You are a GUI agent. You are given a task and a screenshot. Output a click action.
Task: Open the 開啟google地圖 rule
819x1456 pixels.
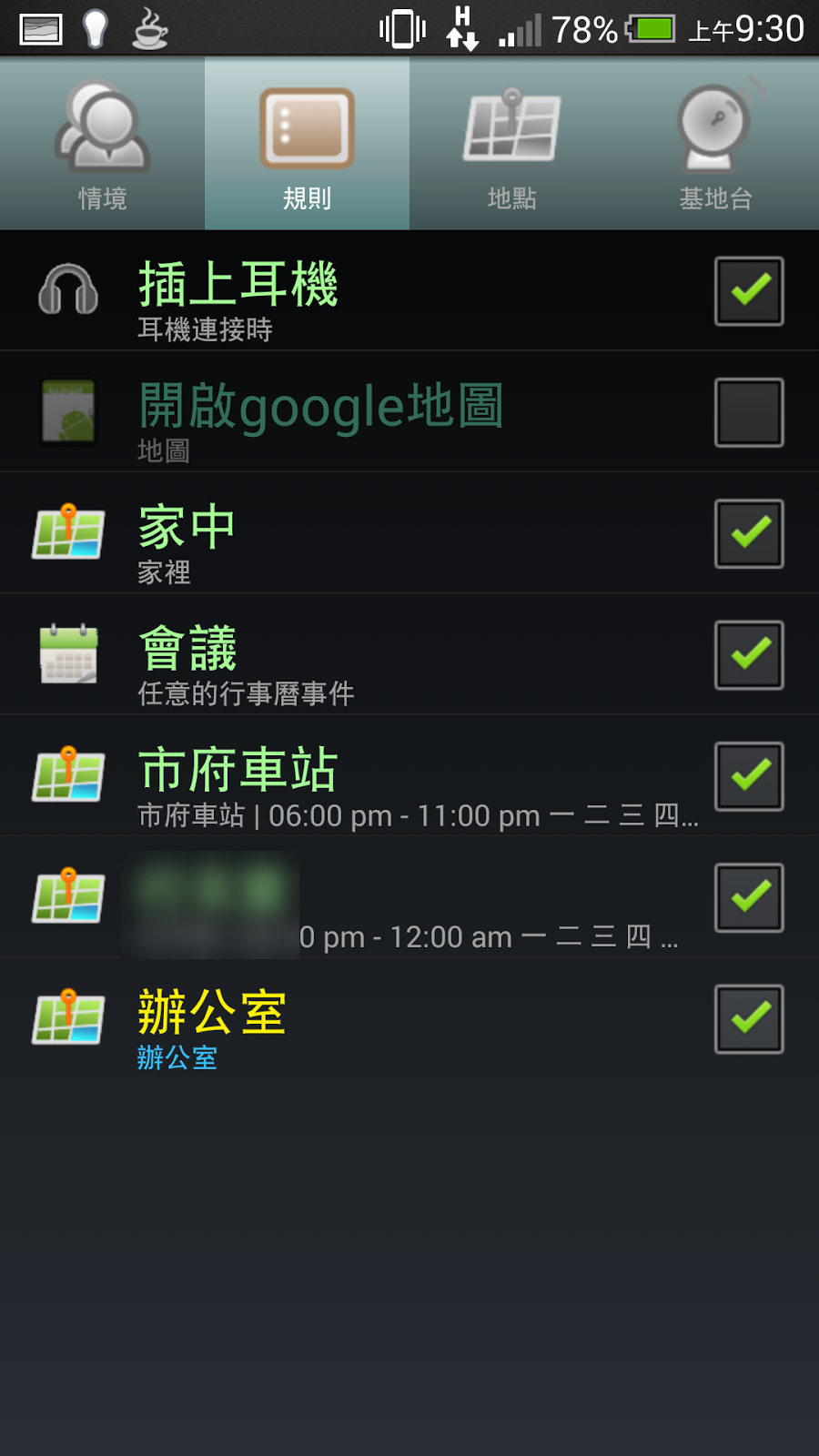[364, 412]
